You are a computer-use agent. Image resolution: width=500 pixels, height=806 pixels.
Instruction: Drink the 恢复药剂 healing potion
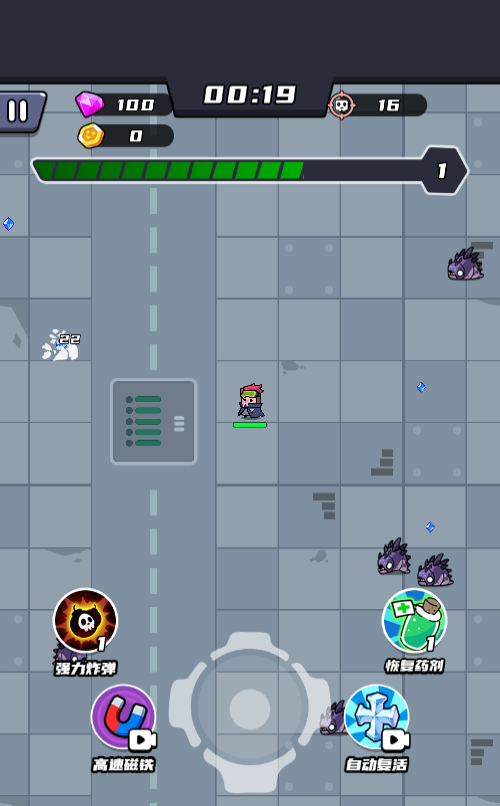pyautogui.click(x=414, y=620)
